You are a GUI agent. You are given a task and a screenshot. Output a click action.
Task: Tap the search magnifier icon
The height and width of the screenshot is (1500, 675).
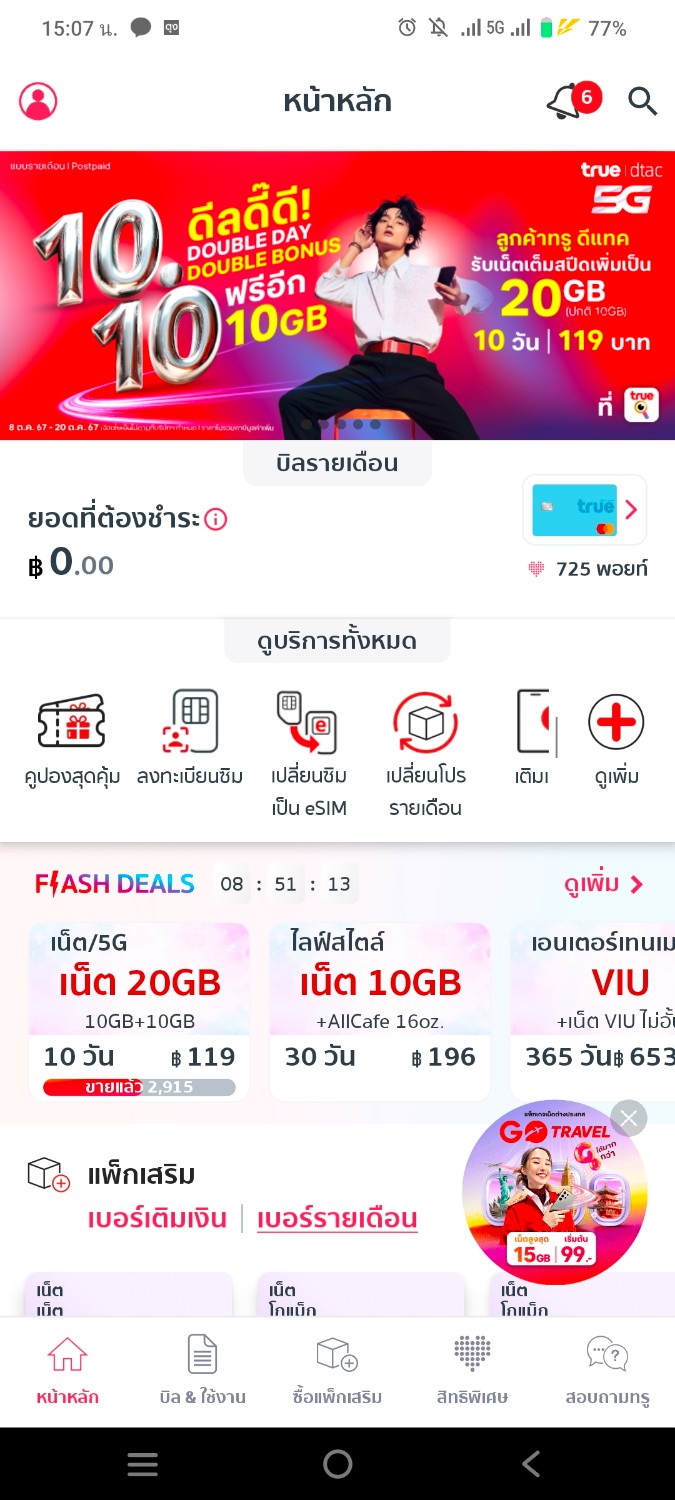coord(642,101)
